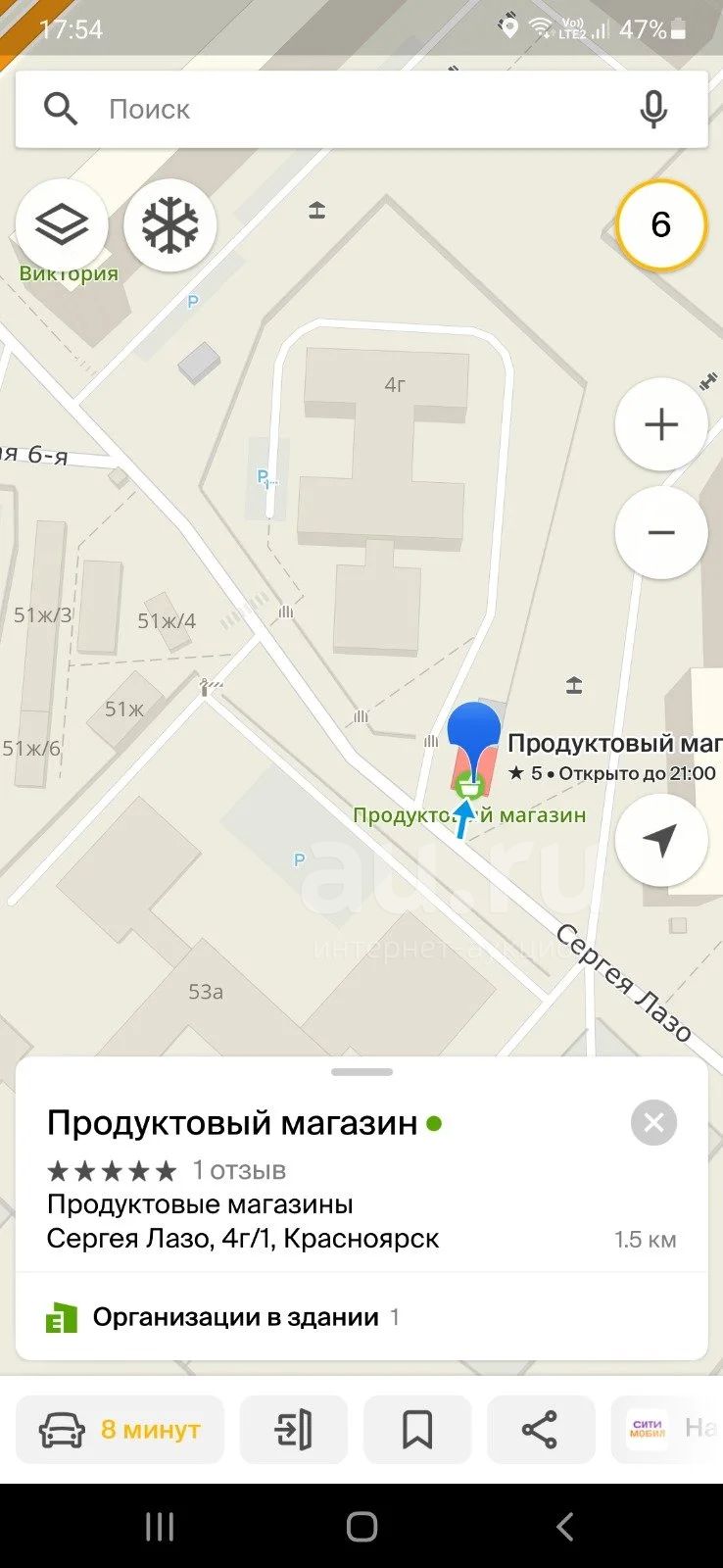The width and height of the screenshot is (723, 1568).
Task: Zoom out on the map with minus
Action: click(x=661, y=533)
